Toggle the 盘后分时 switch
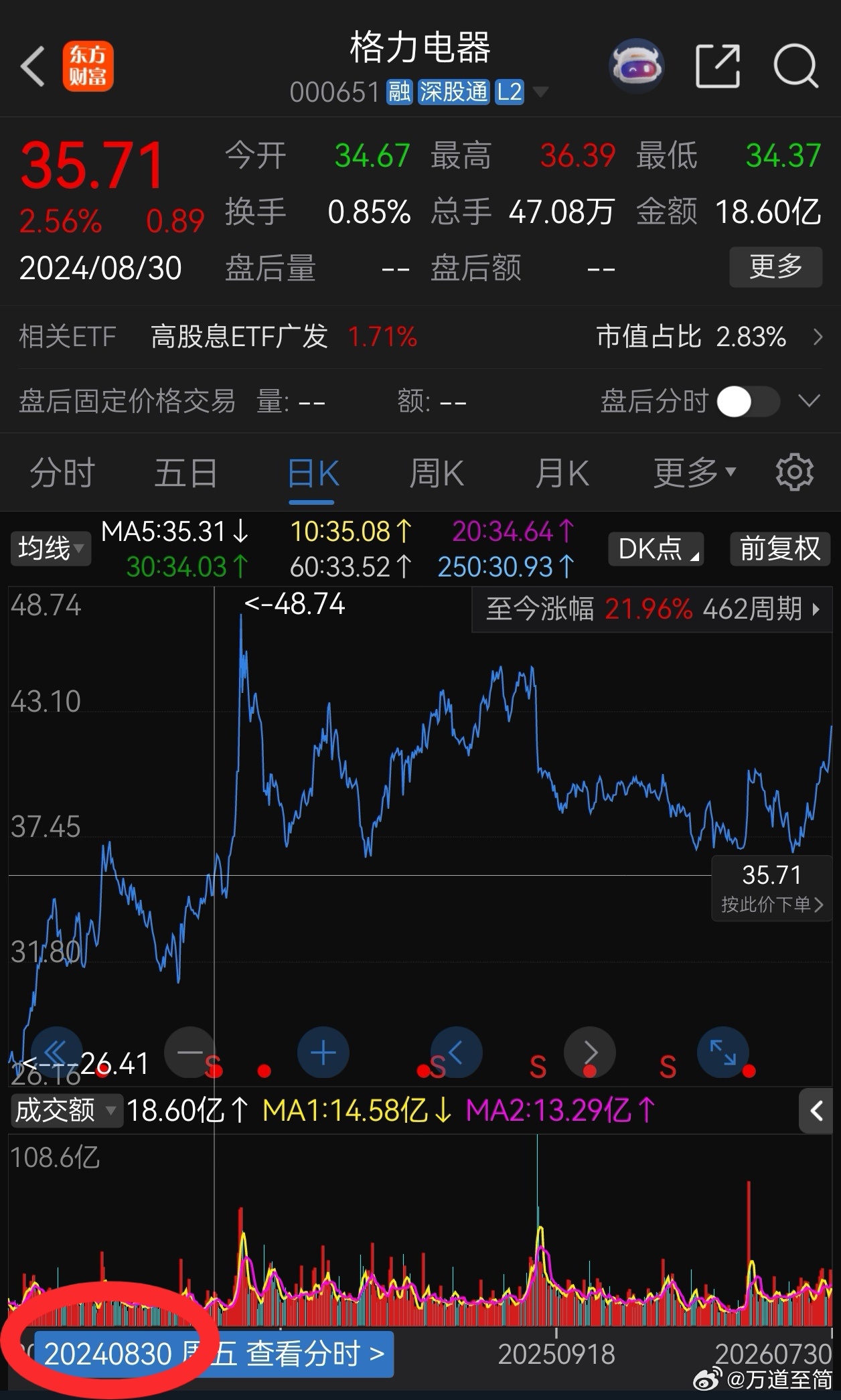This screenshot has width=841, height=1400. tap(748, 402)
